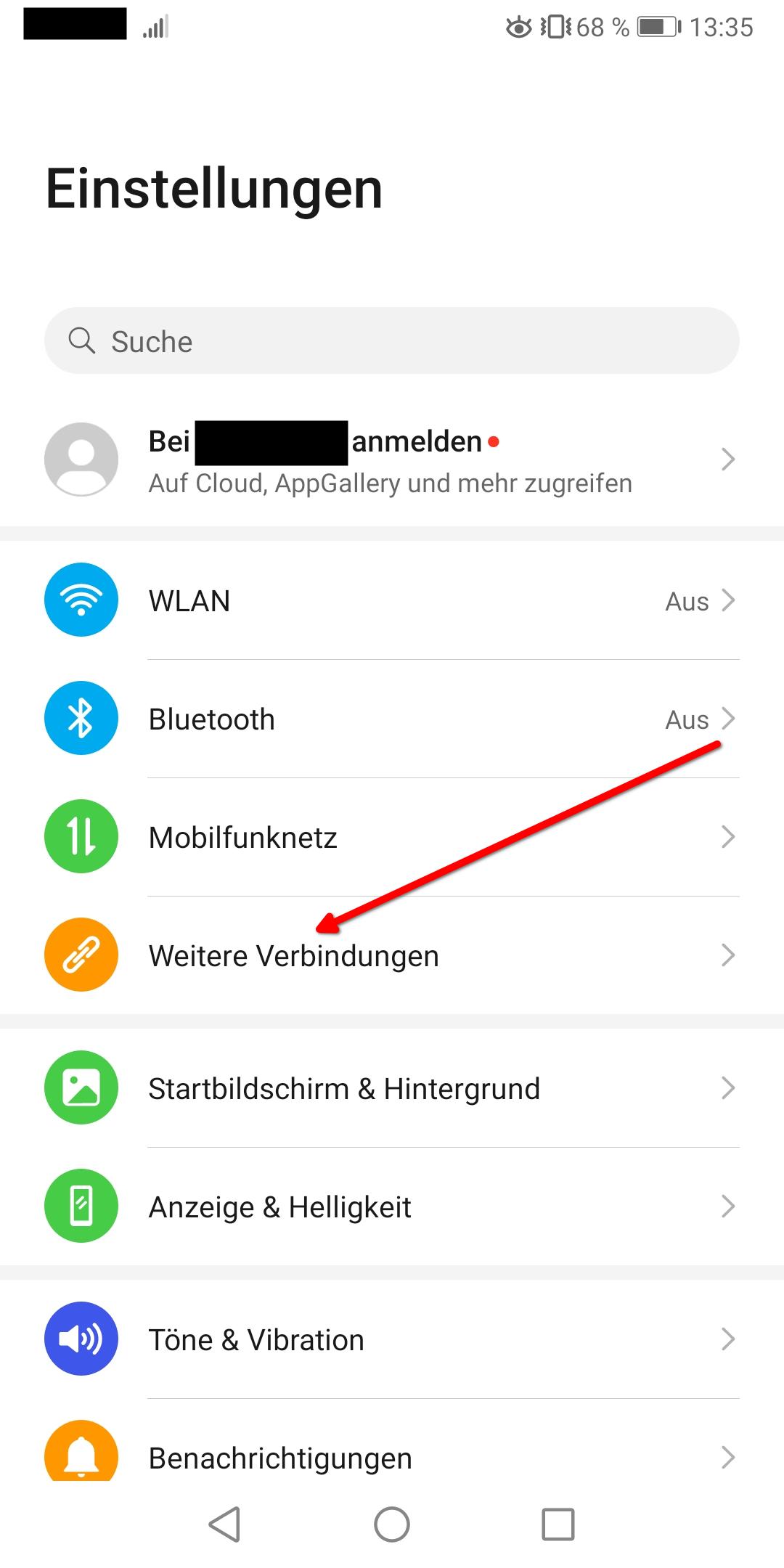Open recent apps overview

(x=558, y=1524)
